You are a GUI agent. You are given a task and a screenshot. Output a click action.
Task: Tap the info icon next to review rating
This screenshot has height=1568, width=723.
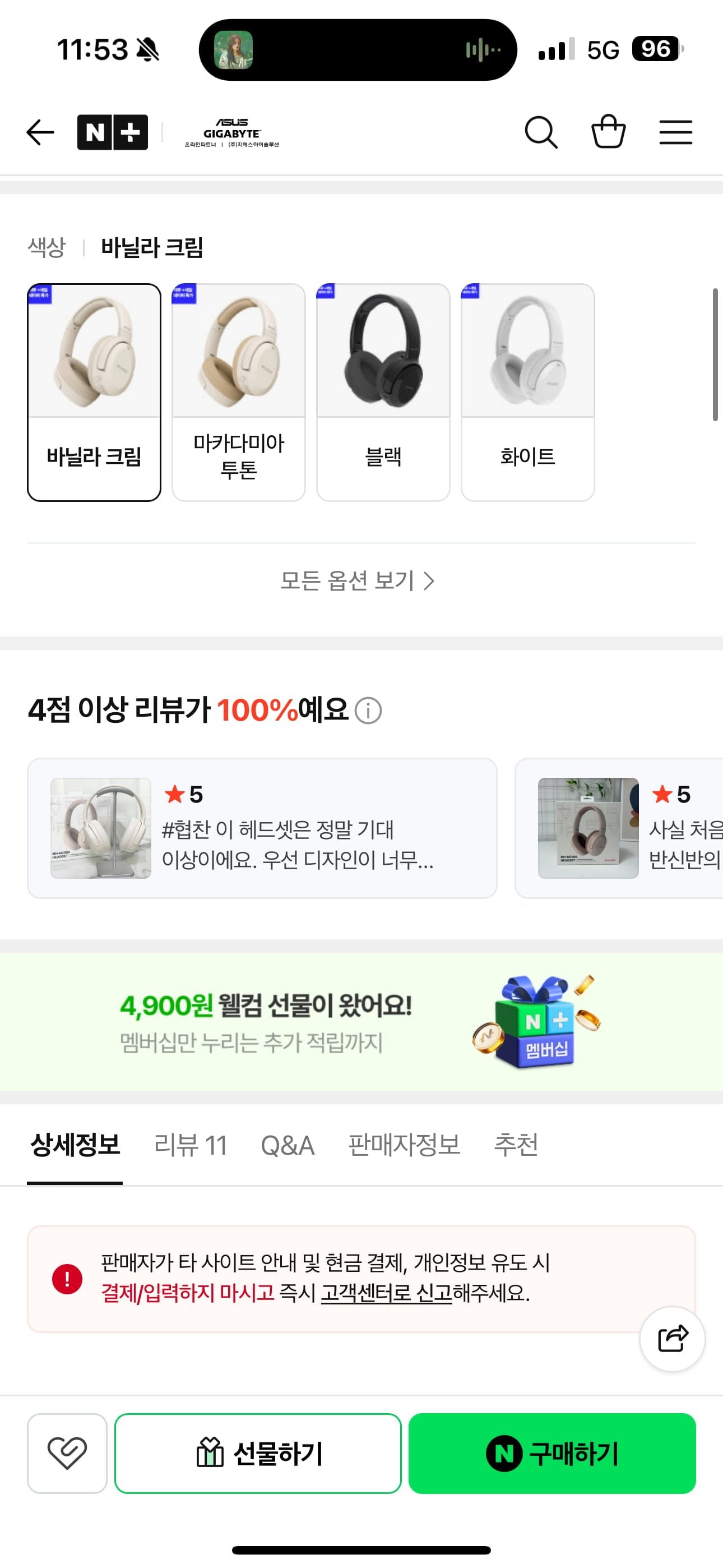tap(368, 711)
